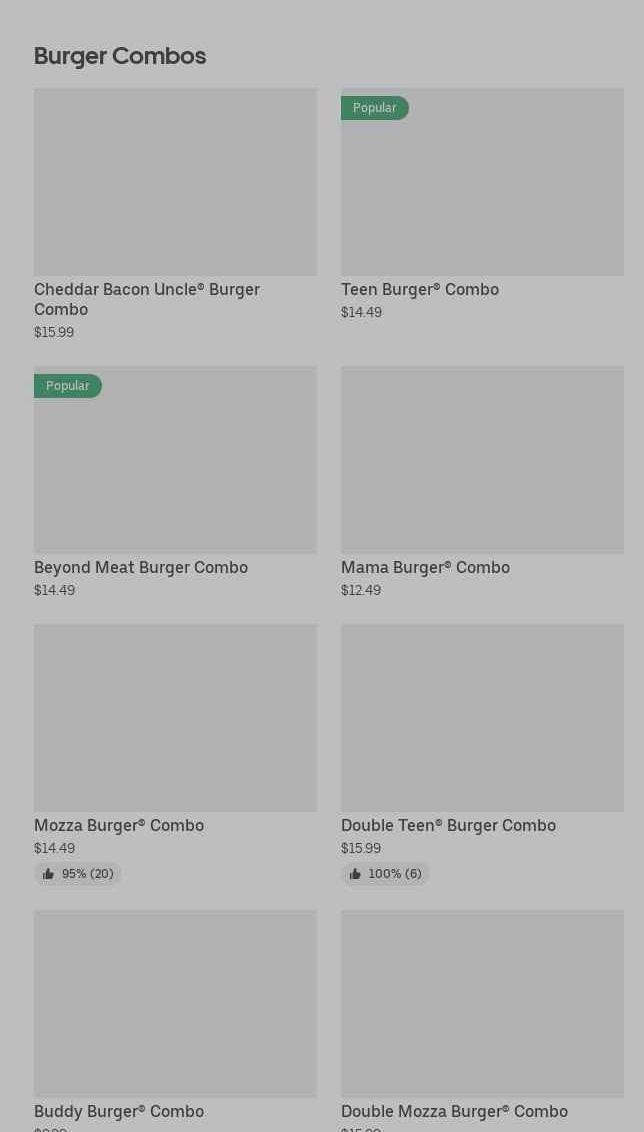The width and height of the screenshot is (644, 1132).
Task: Tap the Double Teen Burger Combo card
Action: point(482,718)
